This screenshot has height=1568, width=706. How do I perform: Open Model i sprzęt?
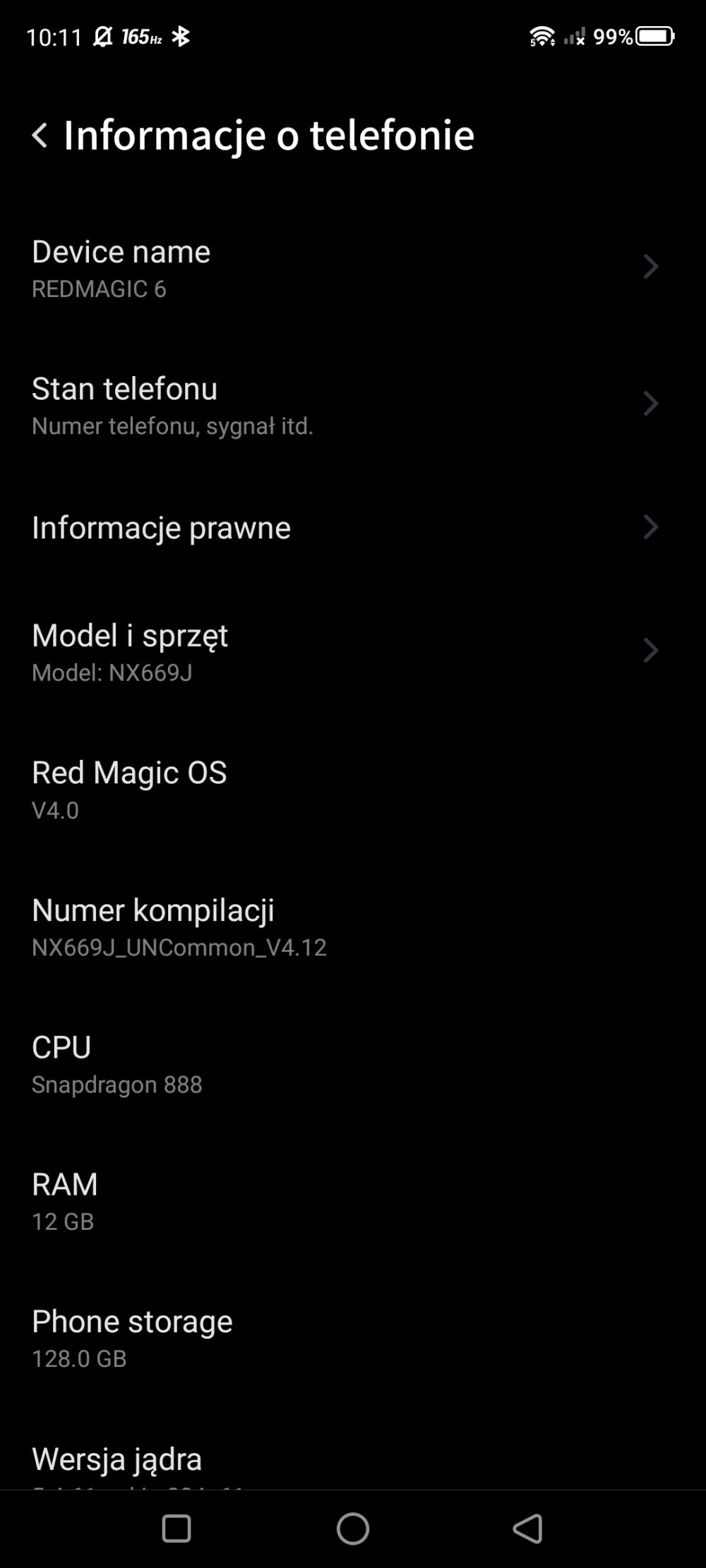353,651
